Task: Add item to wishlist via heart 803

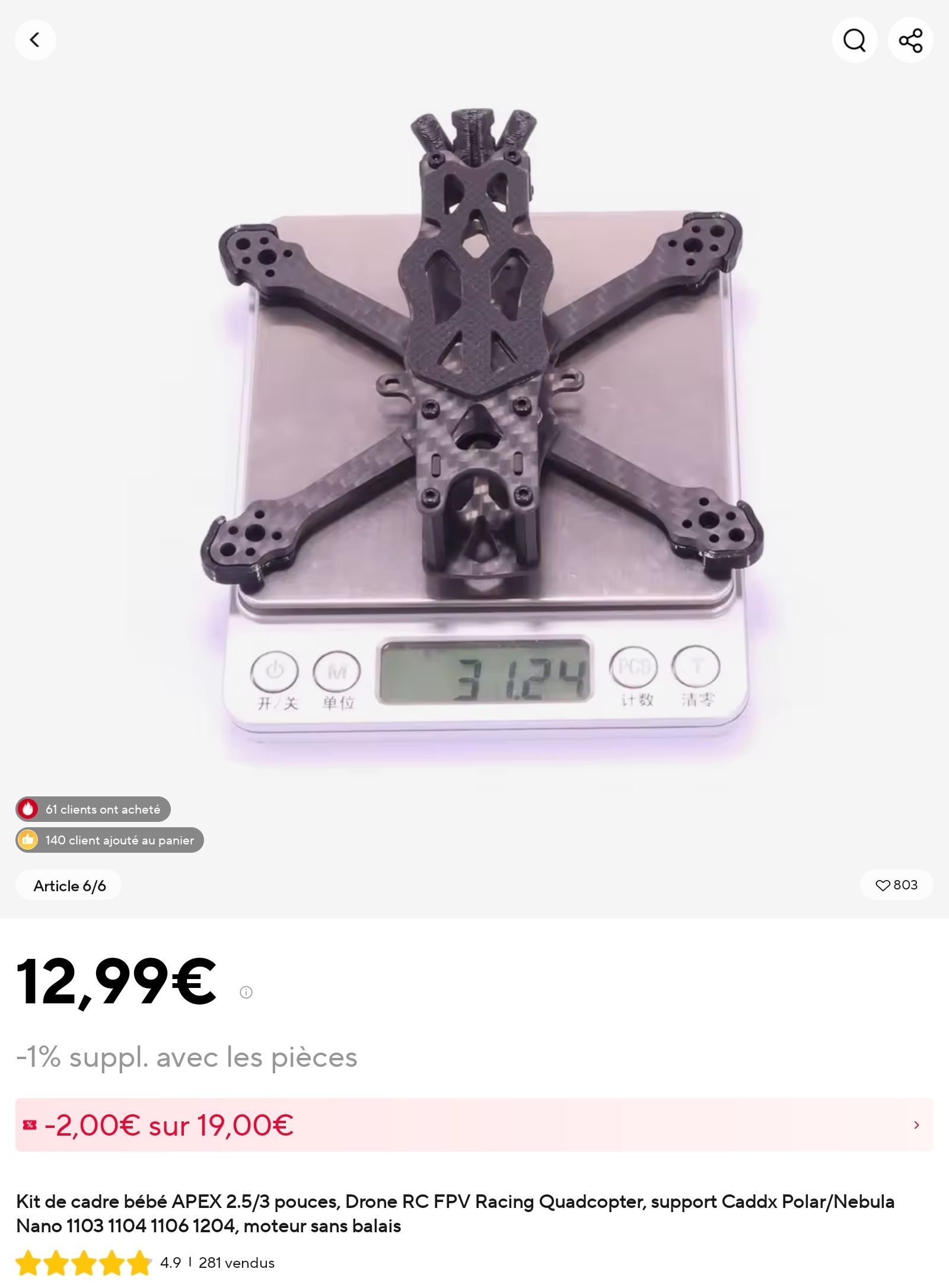Action: [x=896, y=885]
